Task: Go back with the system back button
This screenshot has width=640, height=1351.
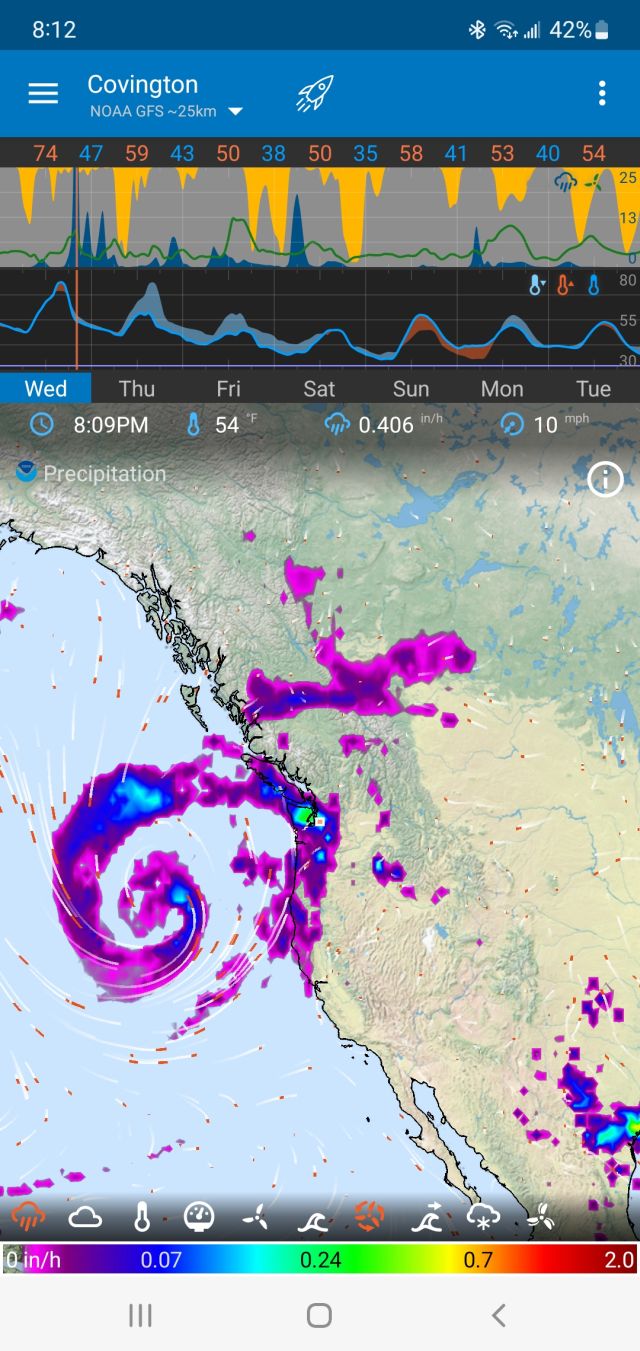Action: (x=498, y=1315)
